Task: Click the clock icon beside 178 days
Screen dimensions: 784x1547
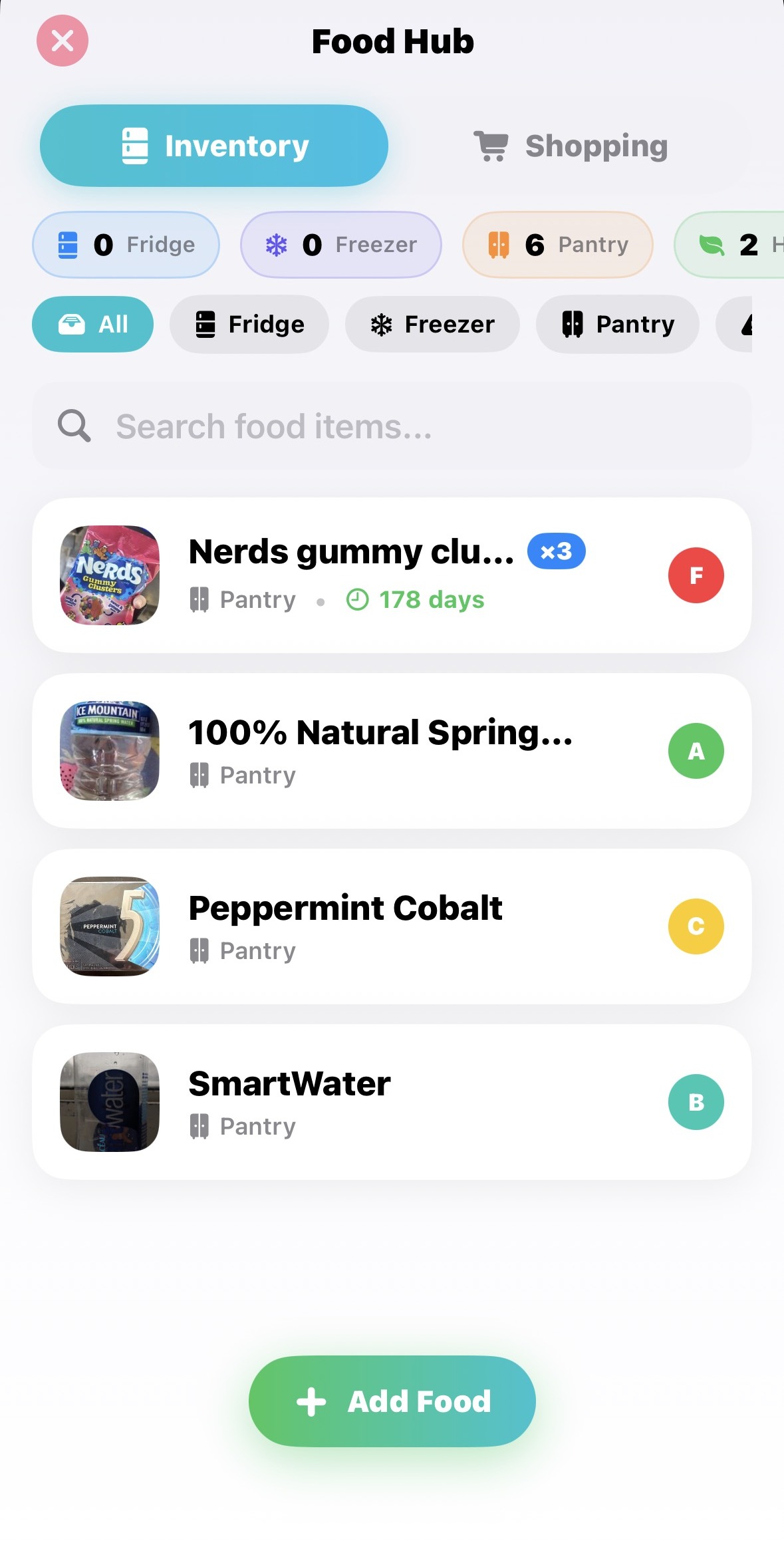Action: point(358,599)
